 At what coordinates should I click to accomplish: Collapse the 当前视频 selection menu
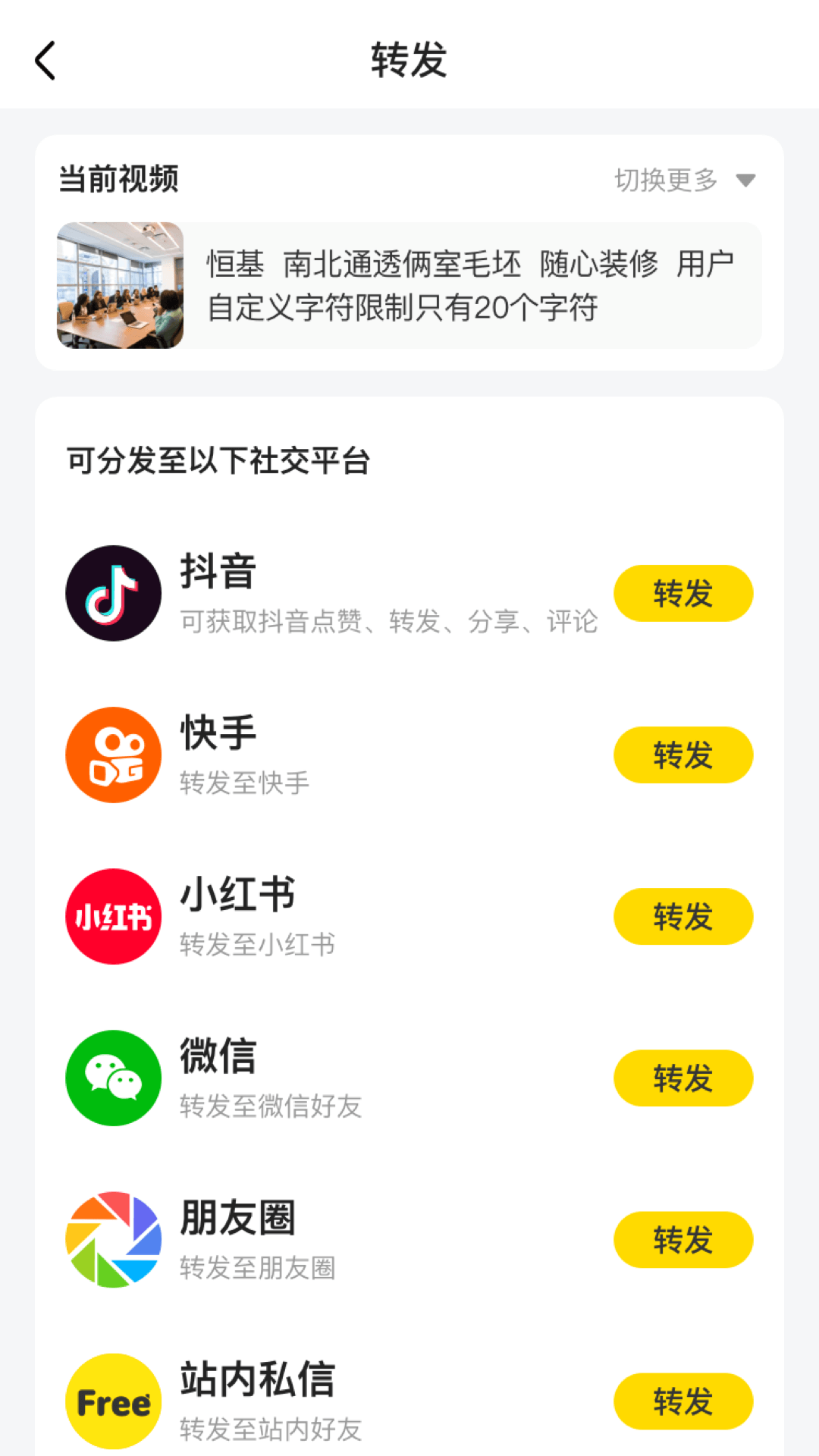pos(682,180)
